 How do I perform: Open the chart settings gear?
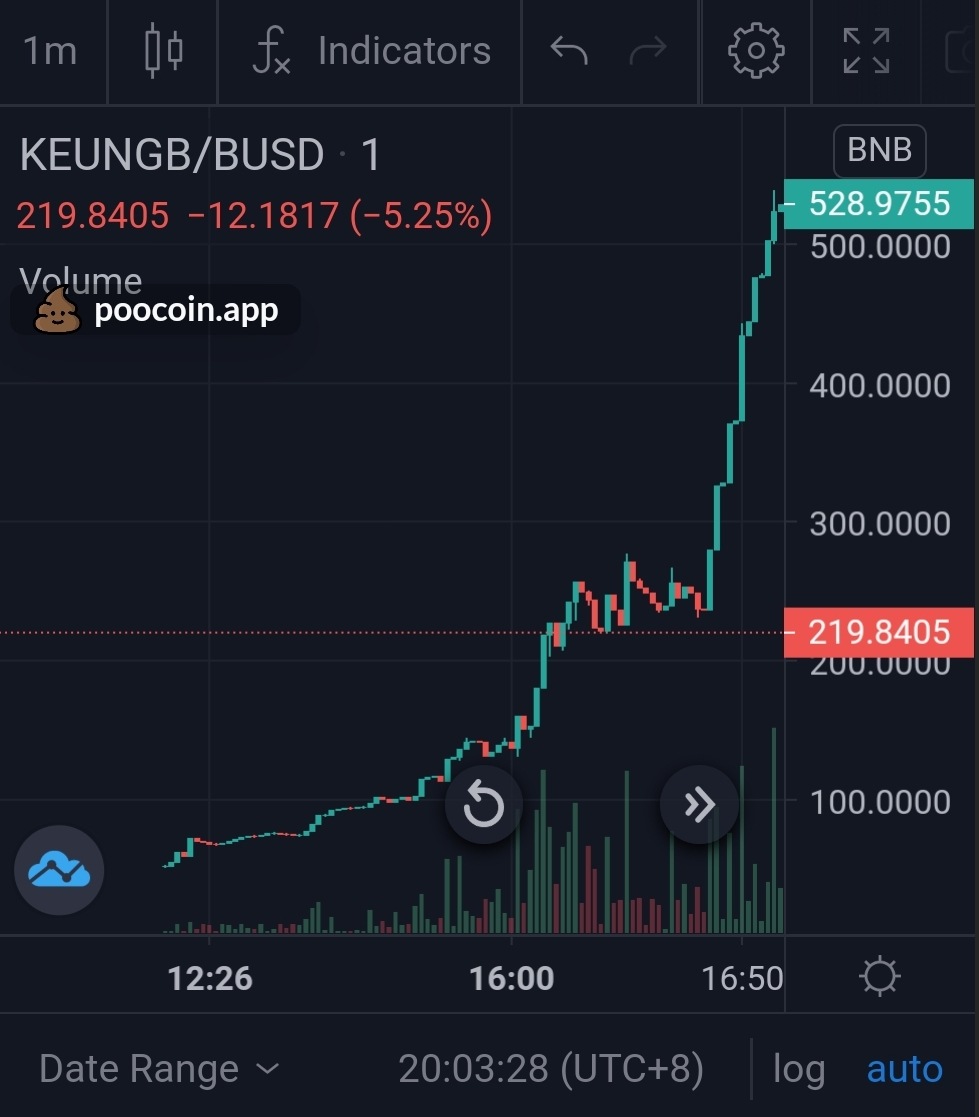coord(755,51)
